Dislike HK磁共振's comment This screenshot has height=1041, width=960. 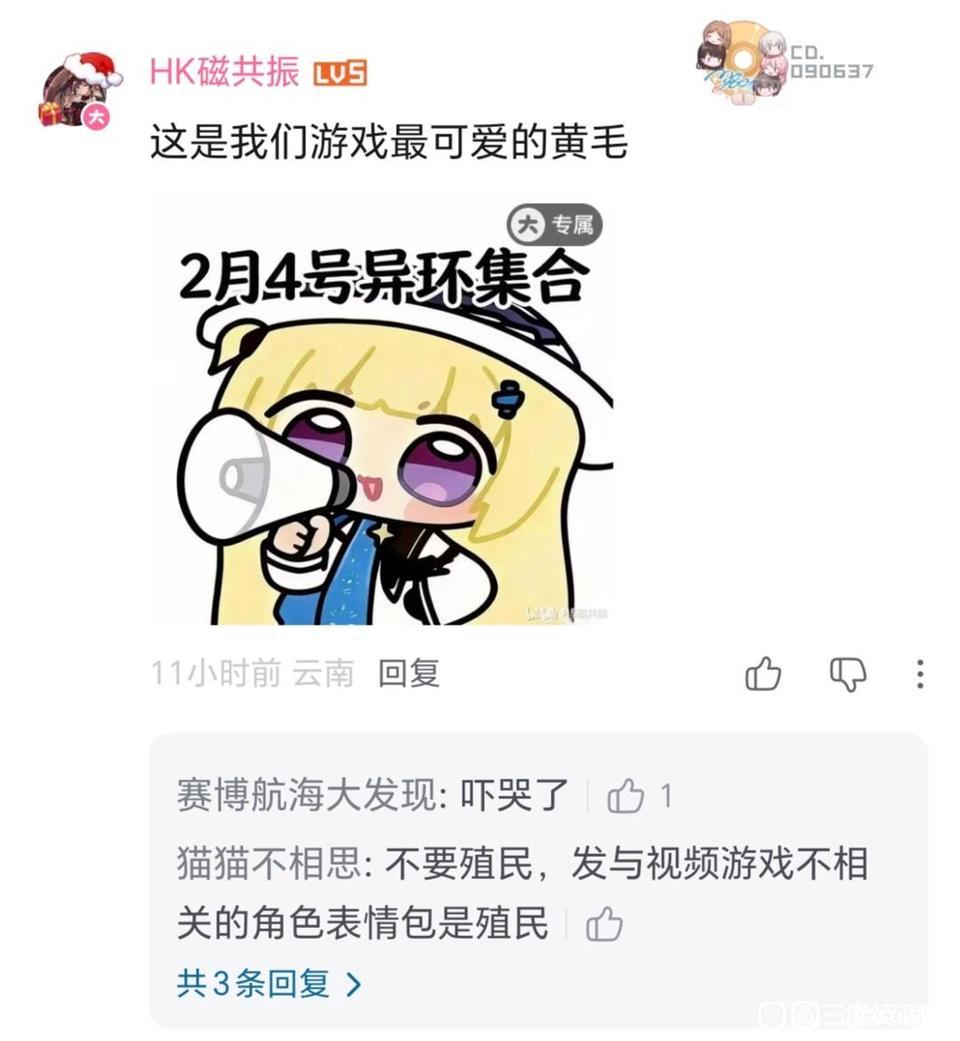(x=848, y=675)
